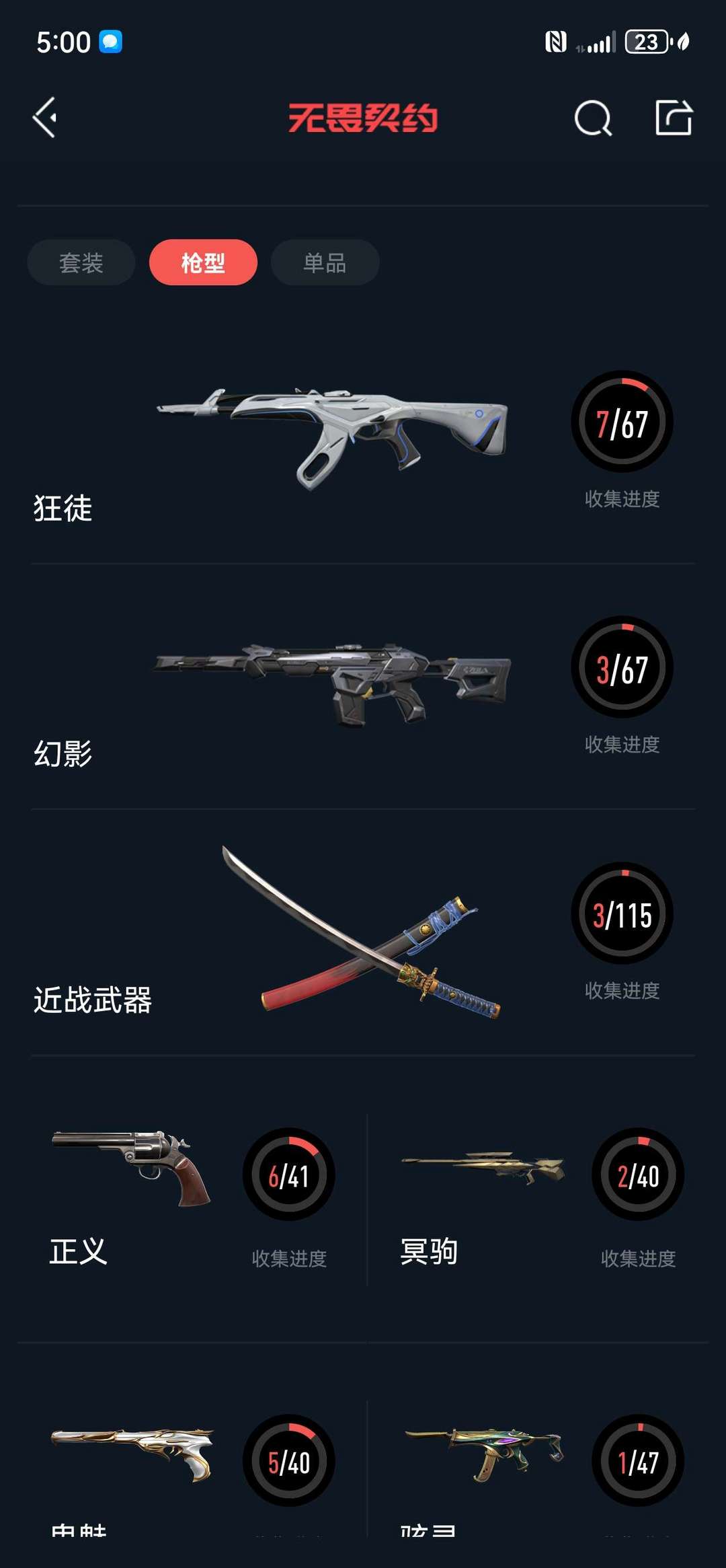This screenshot has height=1568, width=726.
Task: Switch to the 套装 tab
Action: tap(81, 262)
